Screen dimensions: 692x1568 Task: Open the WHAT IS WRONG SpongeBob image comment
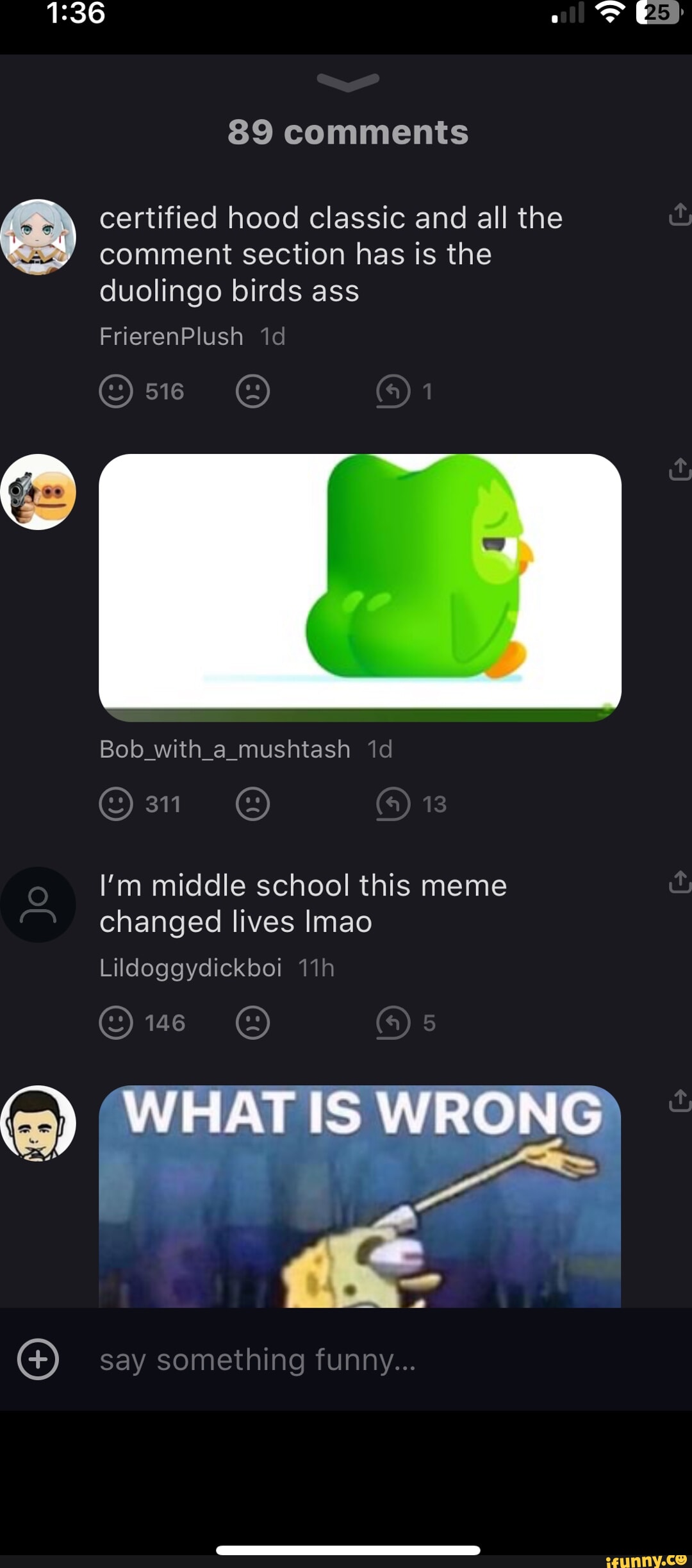click(x=360, y=1196)
